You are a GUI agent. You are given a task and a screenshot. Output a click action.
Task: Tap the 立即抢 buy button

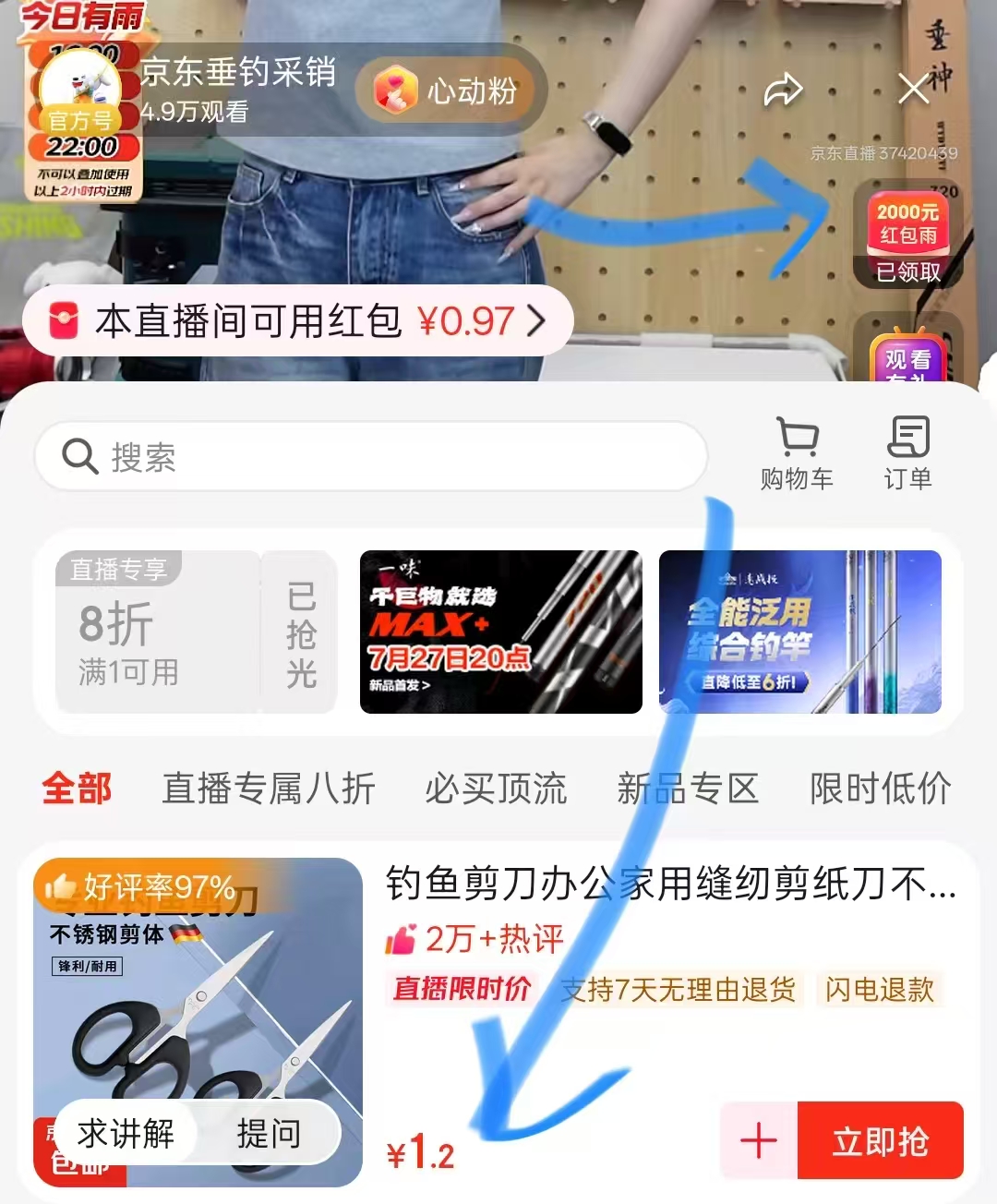[x=881, y=1141]
